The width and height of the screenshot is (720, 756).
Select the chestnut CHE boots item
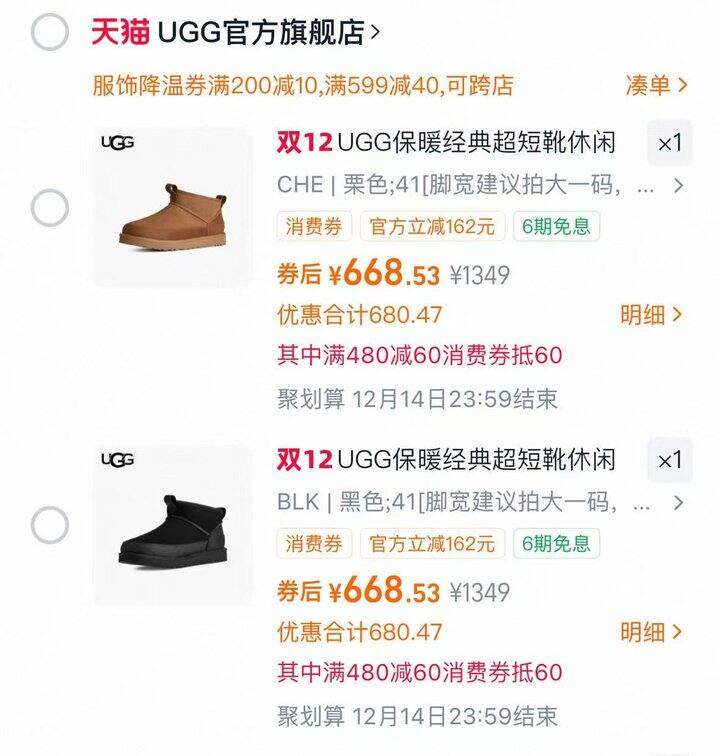point(50,209)
